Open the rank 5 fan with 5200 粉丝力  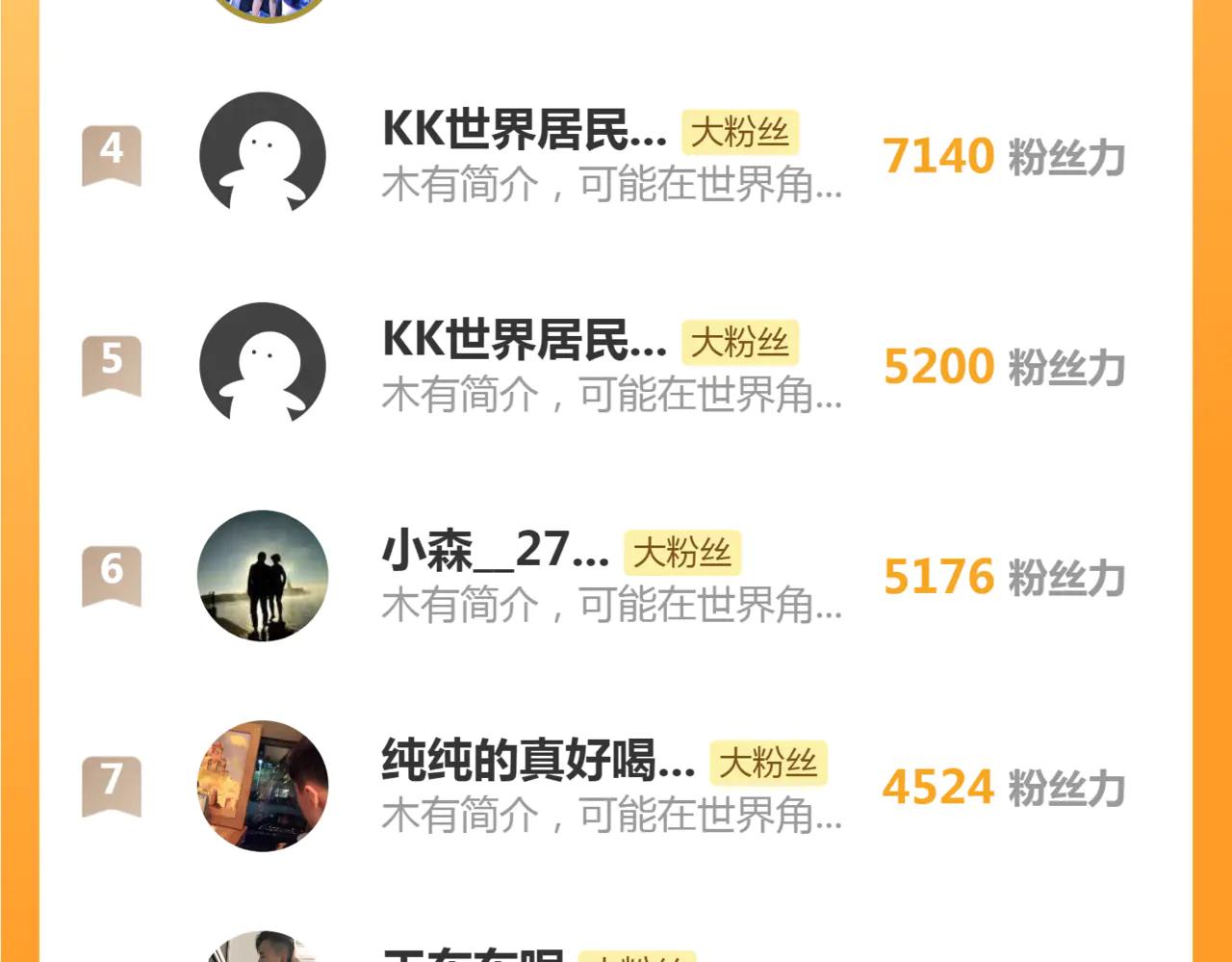pyautogui.click(x=524, y=342)
